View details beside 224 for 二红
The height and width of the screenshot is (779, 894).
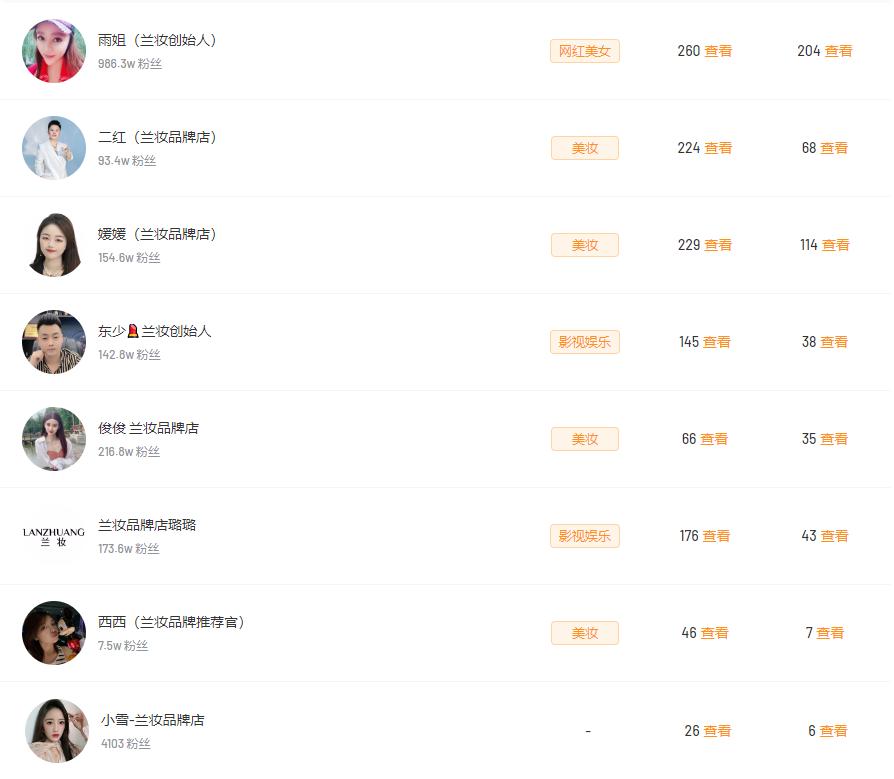718,148
